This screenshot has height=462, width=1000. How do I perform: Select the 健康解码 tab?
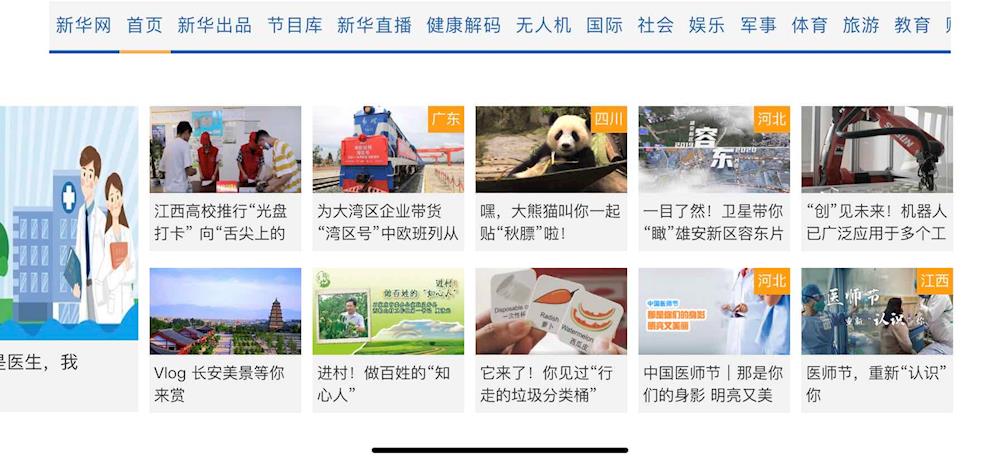463,26
